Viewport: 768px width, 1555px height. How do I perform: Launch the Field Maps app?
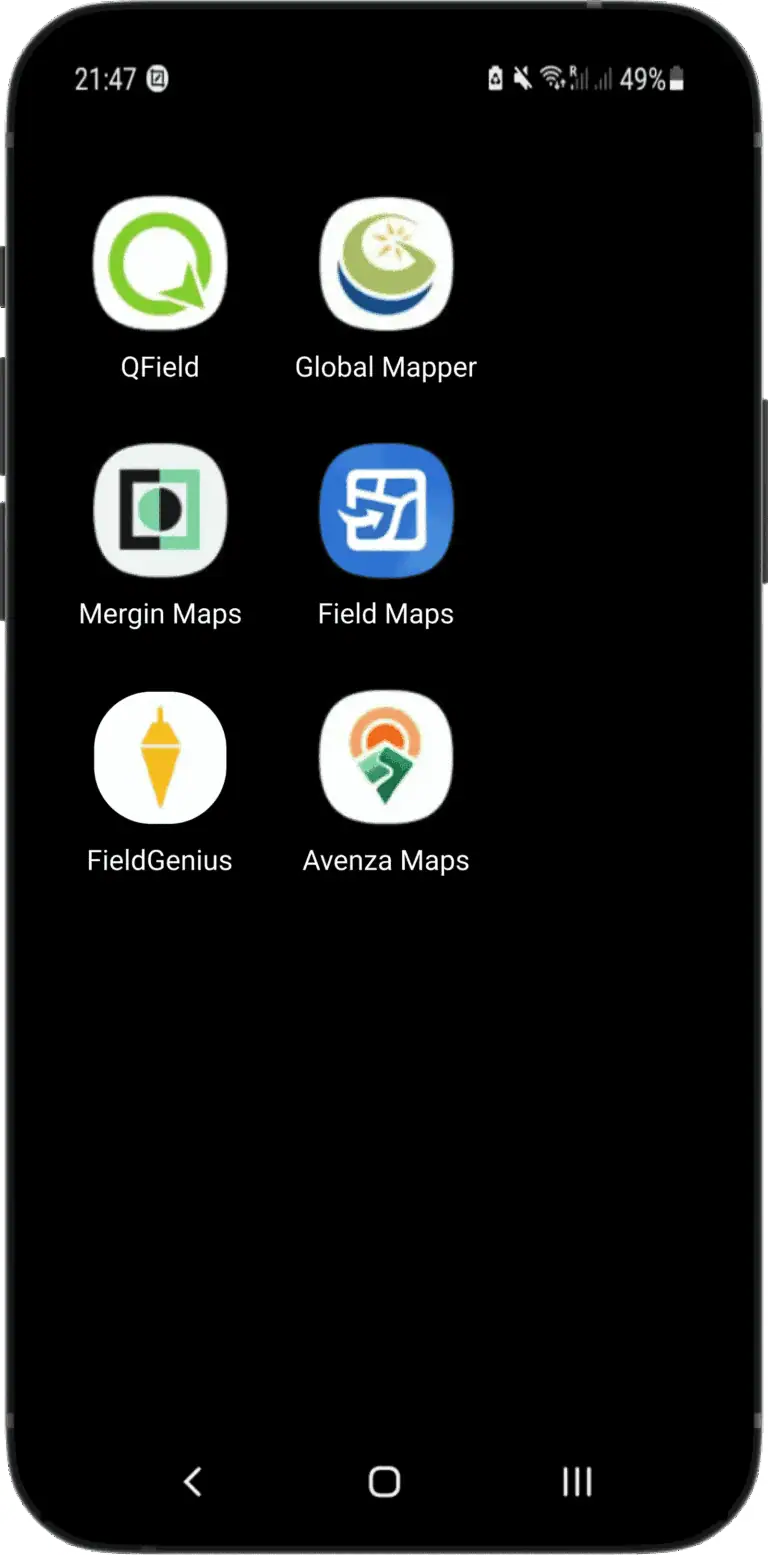click(x=386, y=511)
